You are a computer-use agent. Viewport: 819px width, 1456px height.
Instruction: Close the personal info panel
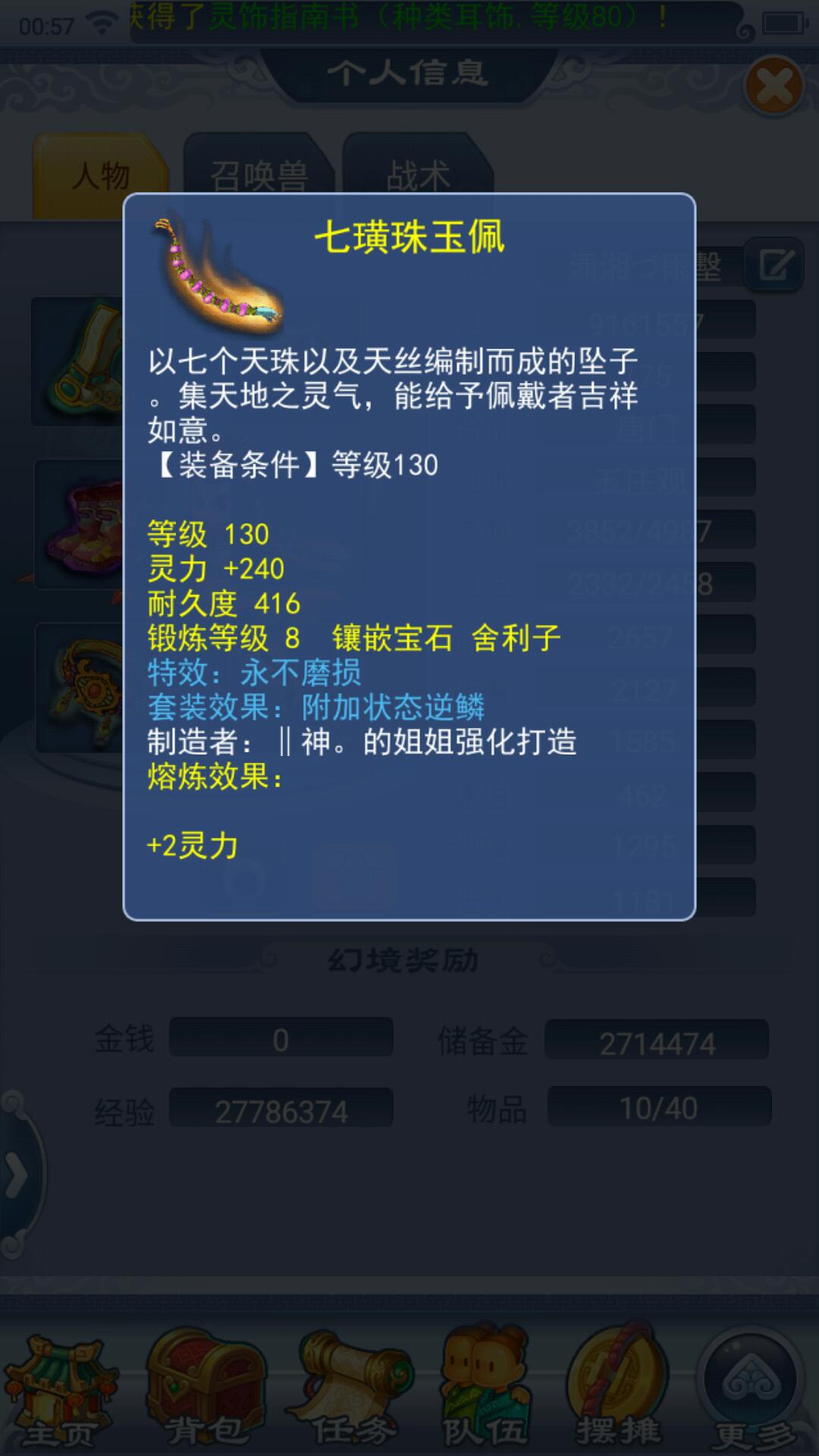tap(773, 85)
